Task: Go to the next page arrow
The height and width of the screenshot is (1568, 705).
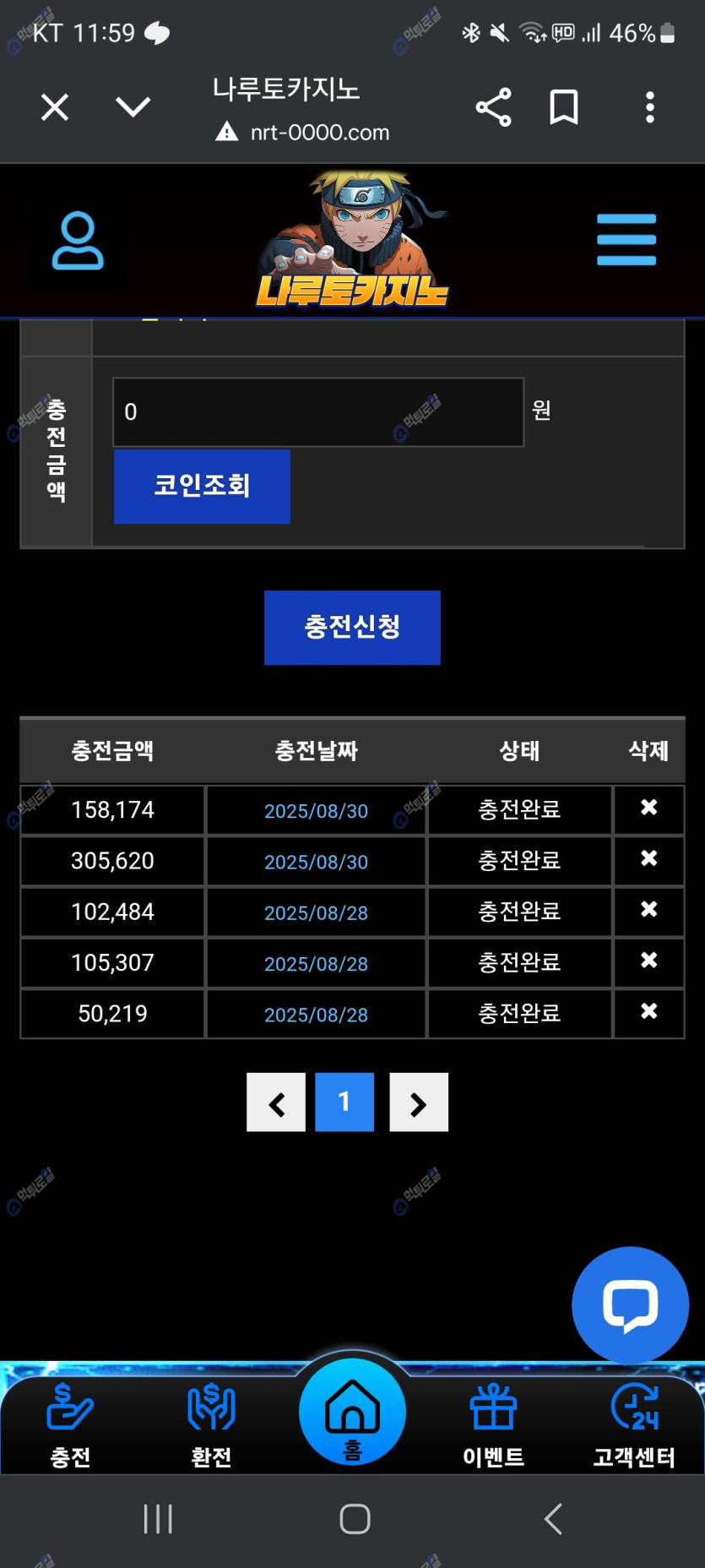Action: coord(419,1102)
